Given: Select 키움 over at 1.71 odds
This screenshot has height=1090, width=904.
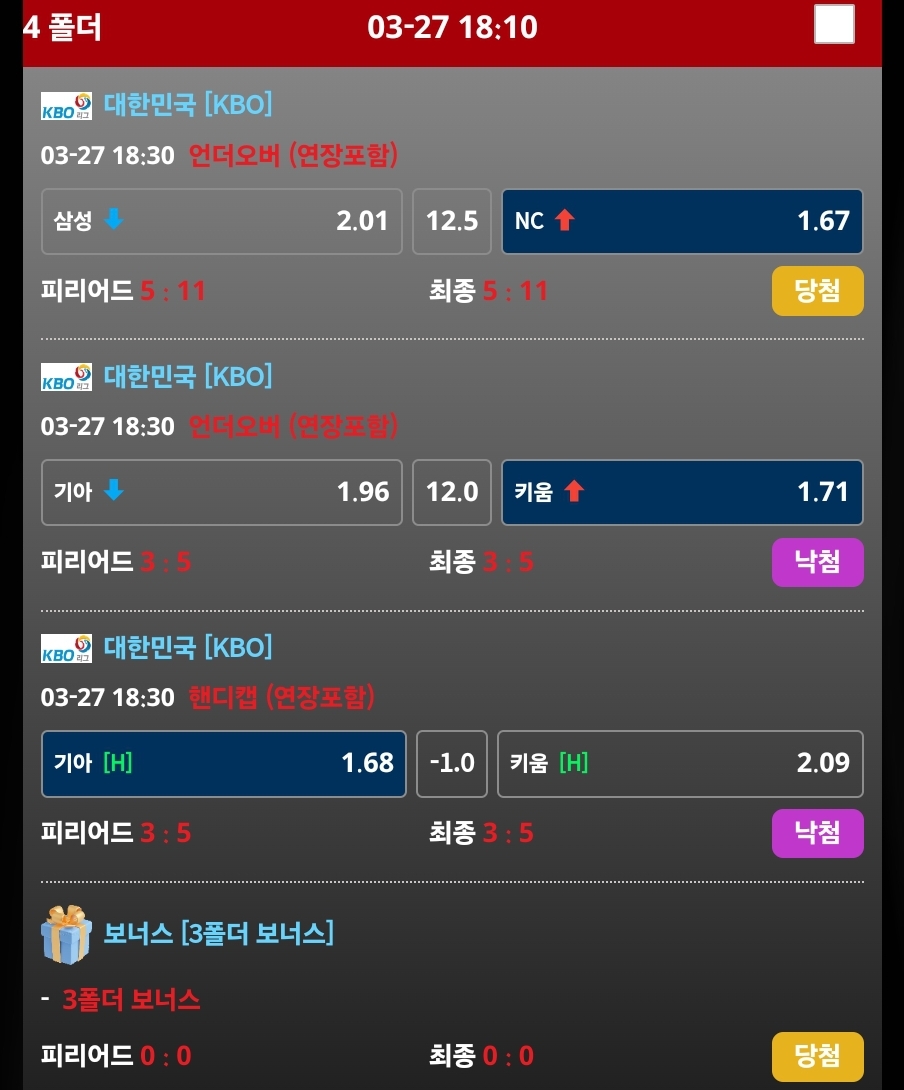Looking at the screenshot, I should point(682,492).
